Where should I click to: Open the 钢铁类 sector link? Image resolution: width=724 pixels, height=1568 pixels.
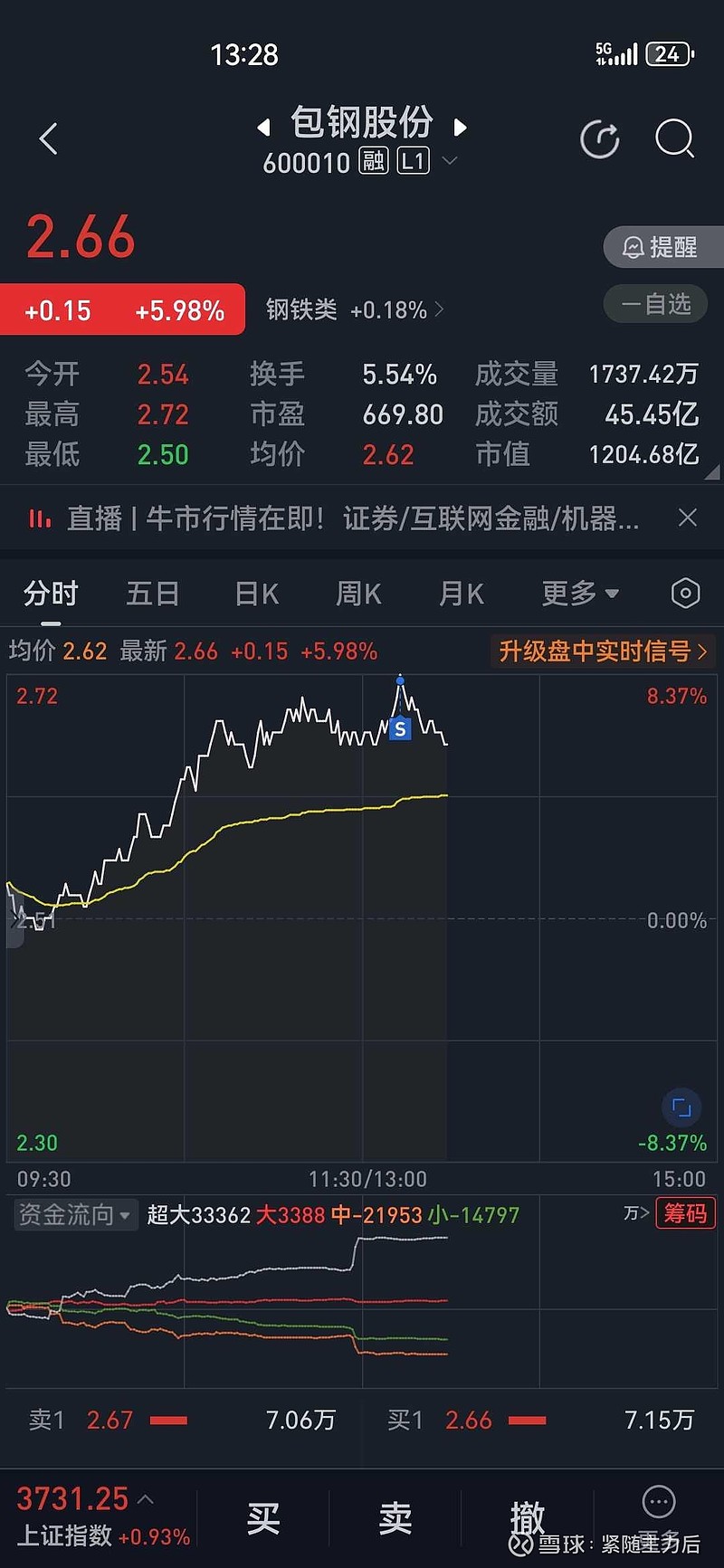[x=355, y=309]
